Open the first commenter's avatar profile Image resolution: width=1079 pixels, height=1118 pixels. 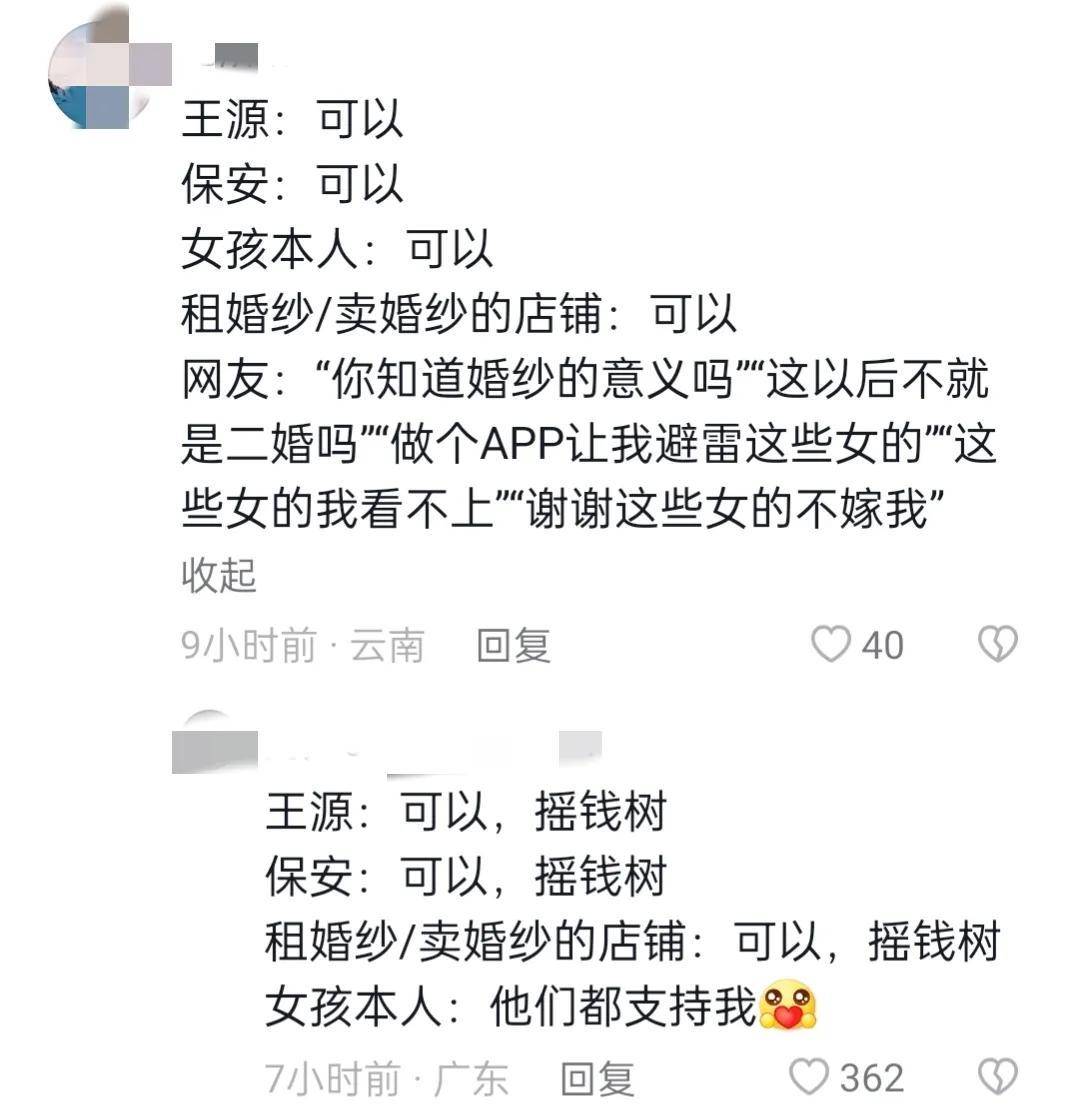point(98,77)
